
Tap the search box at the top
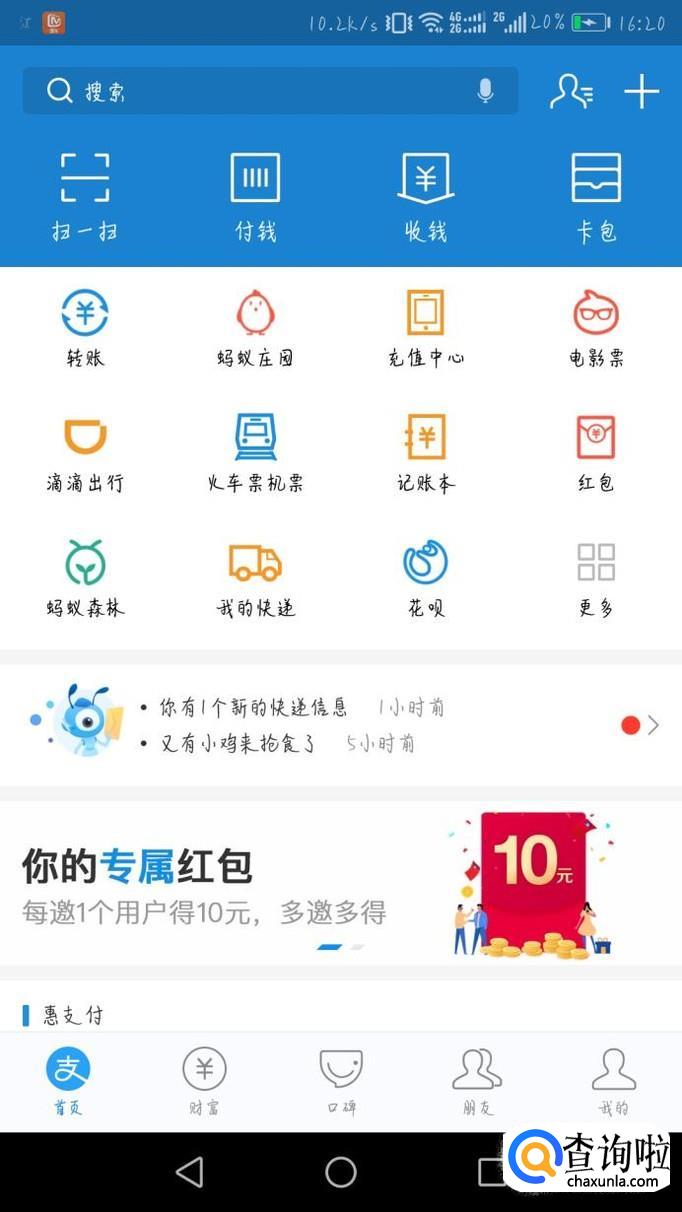coord(250,92)
